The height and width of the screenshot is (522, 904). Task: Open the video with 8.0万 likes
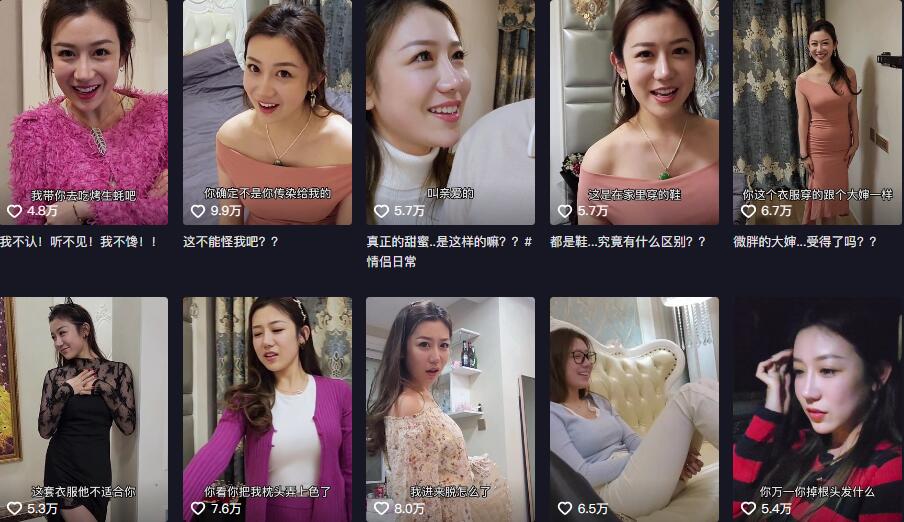pyautogui.click(x=450, y=408)
